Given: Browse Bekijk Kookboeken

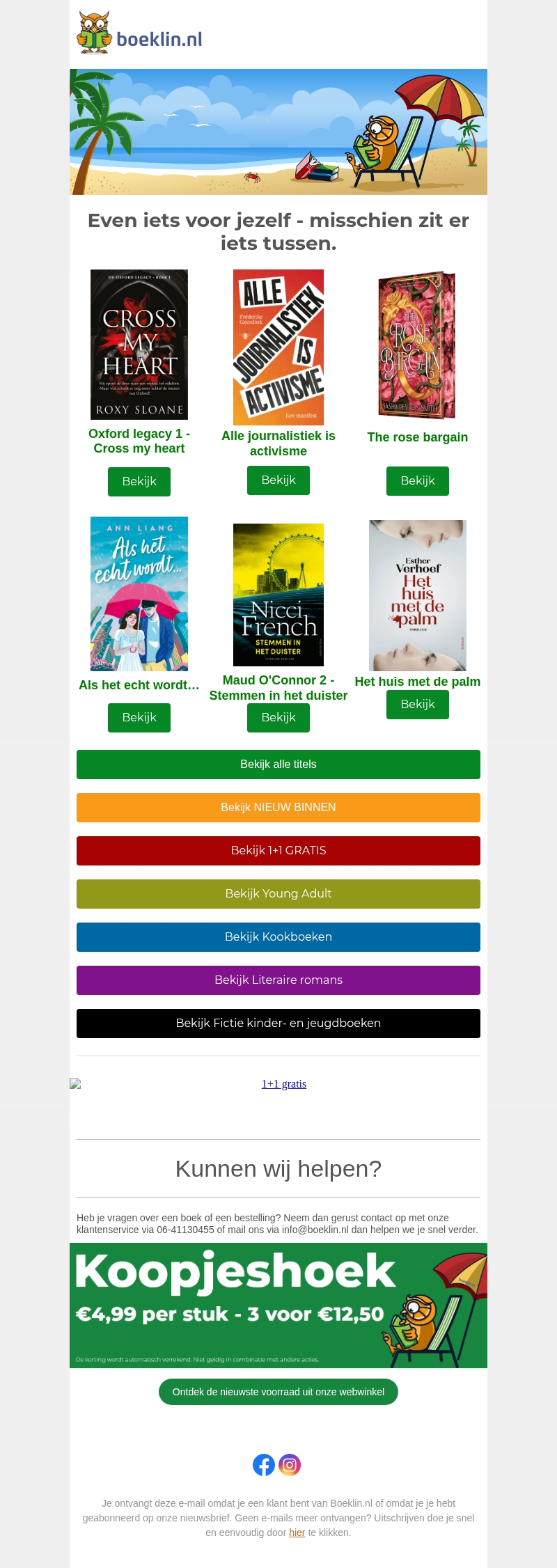Looking at the screenshot, I should pos(278,937).
